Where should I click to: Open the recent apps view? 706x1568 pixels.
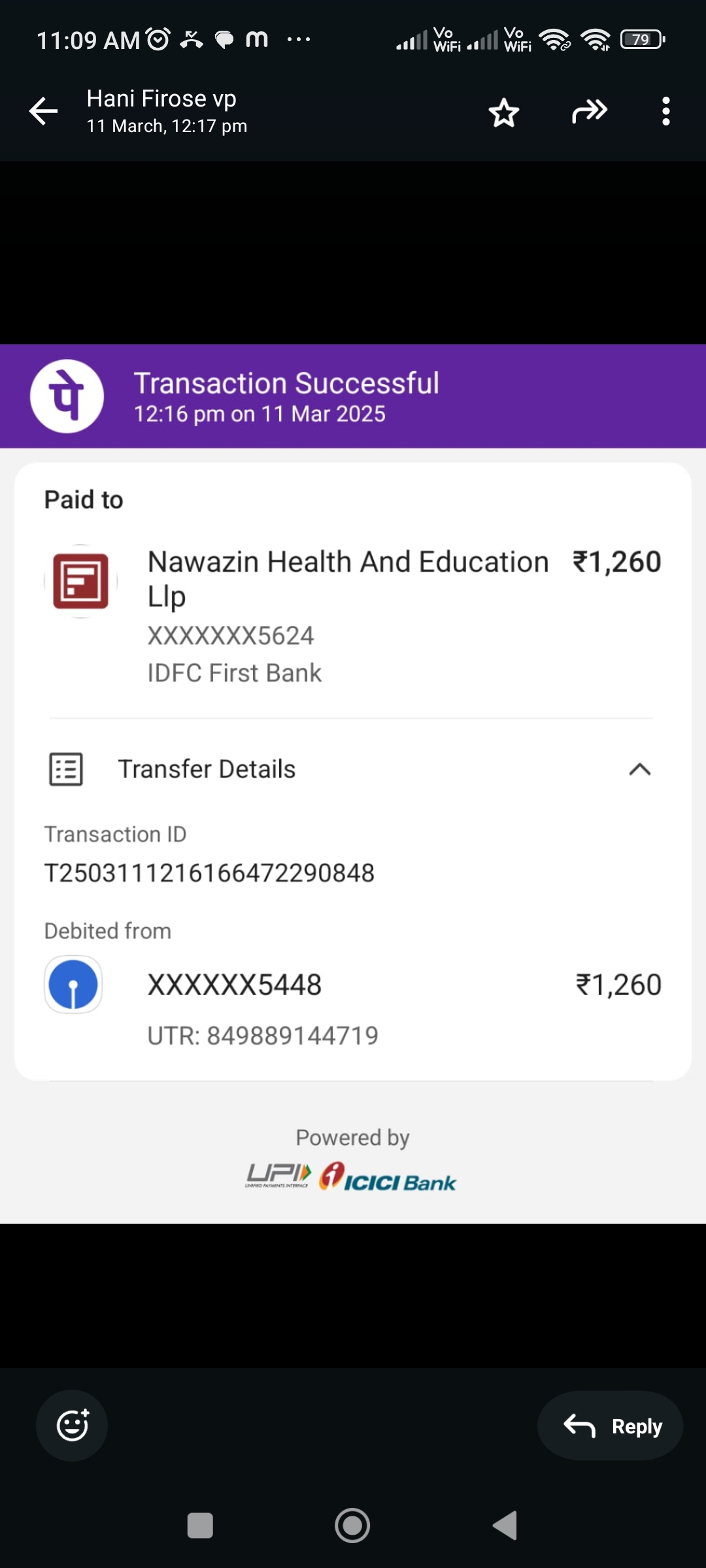(200, 1526)
